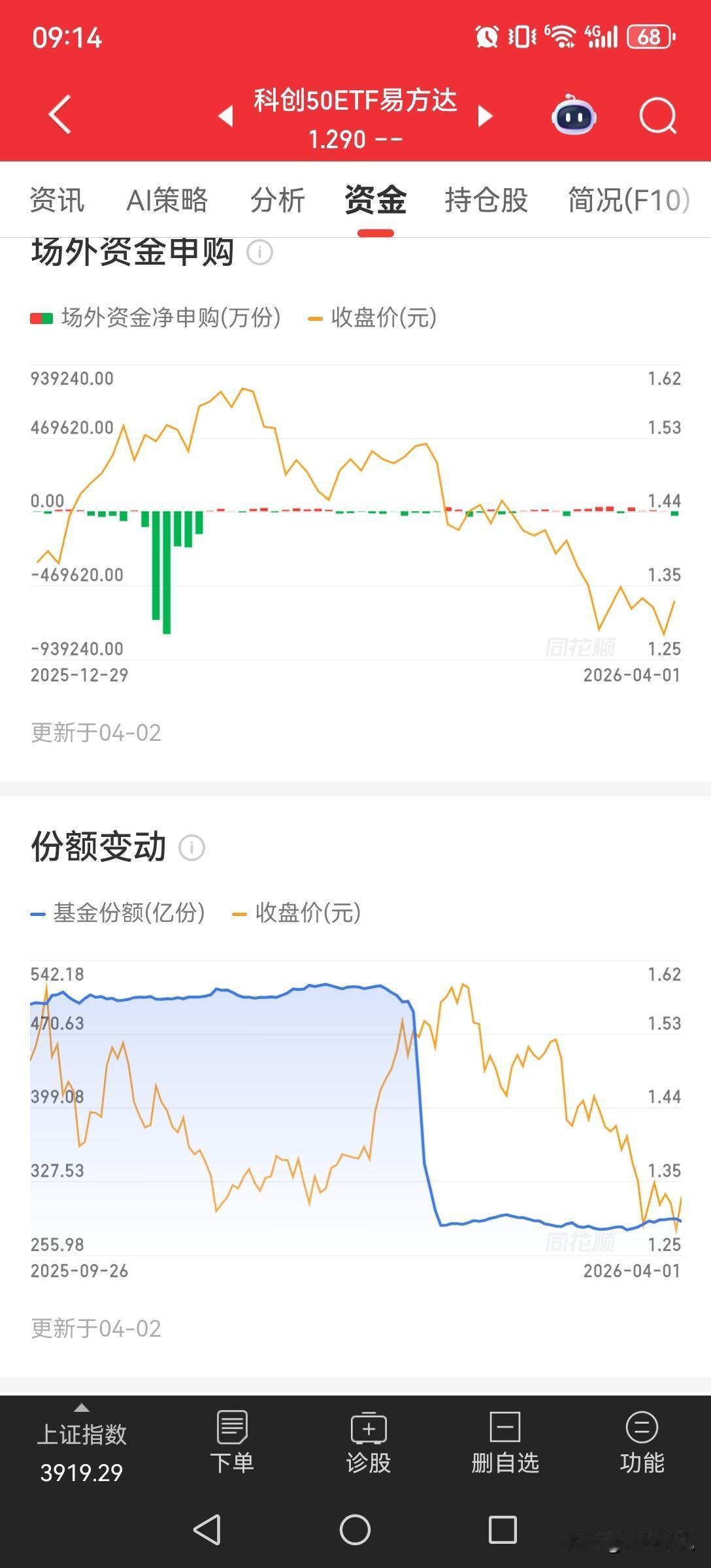Viewport: 711px width, 1568px height.
Task: Go to the system home screen
Action: 355,1530
